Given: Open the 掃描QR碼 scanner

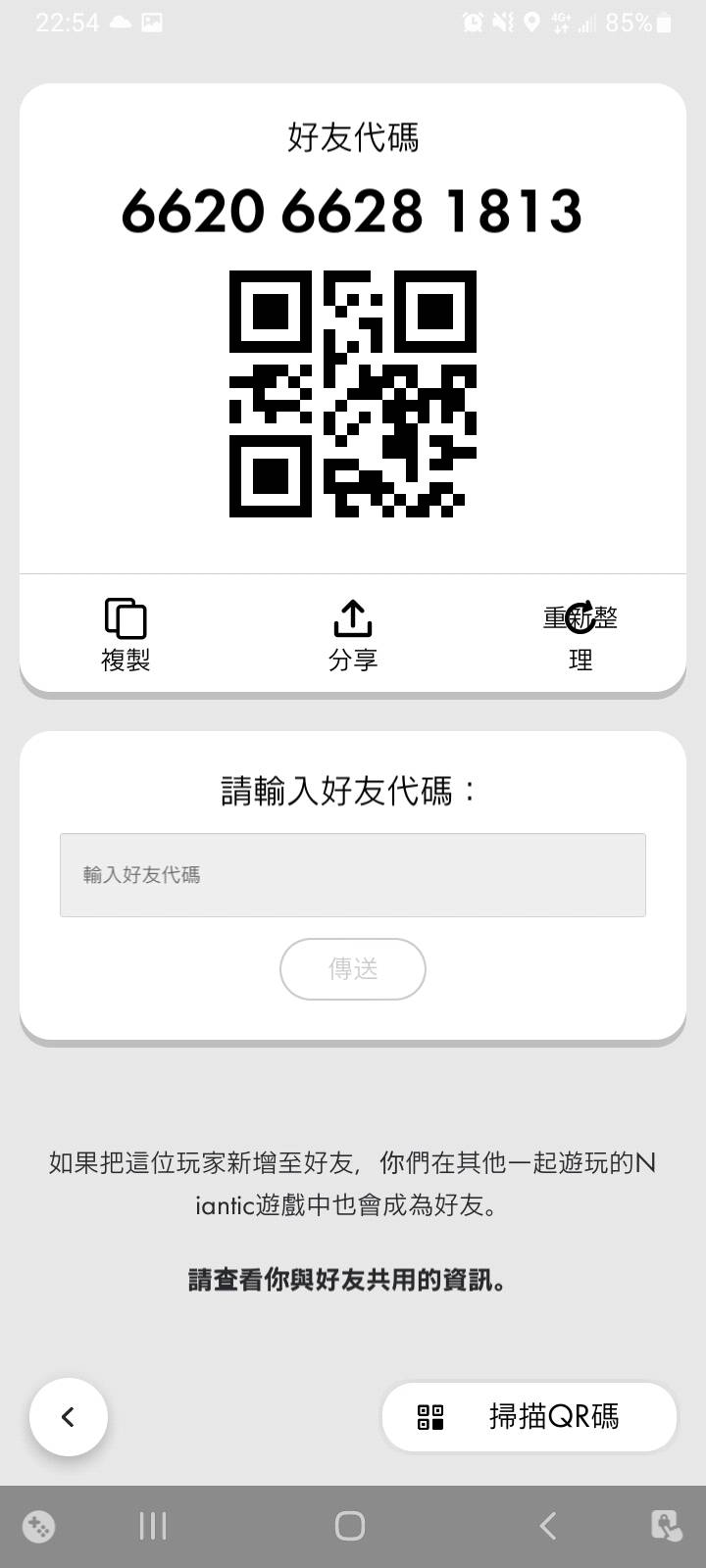Looking at the screenshot, I should (529, 1417).
